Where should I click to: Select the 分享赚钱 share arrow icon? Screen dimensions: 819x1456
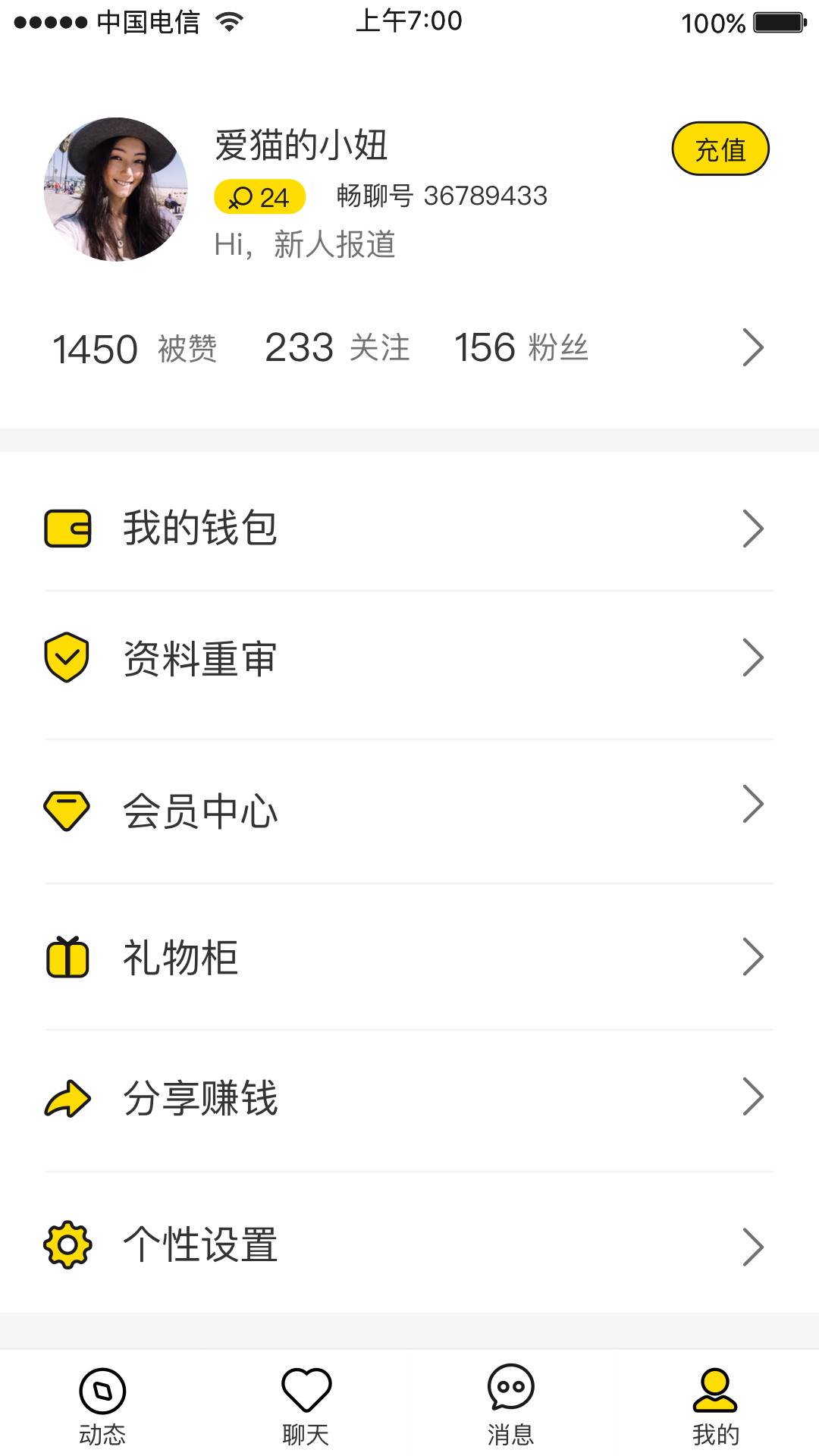[x=67, y=1098]
